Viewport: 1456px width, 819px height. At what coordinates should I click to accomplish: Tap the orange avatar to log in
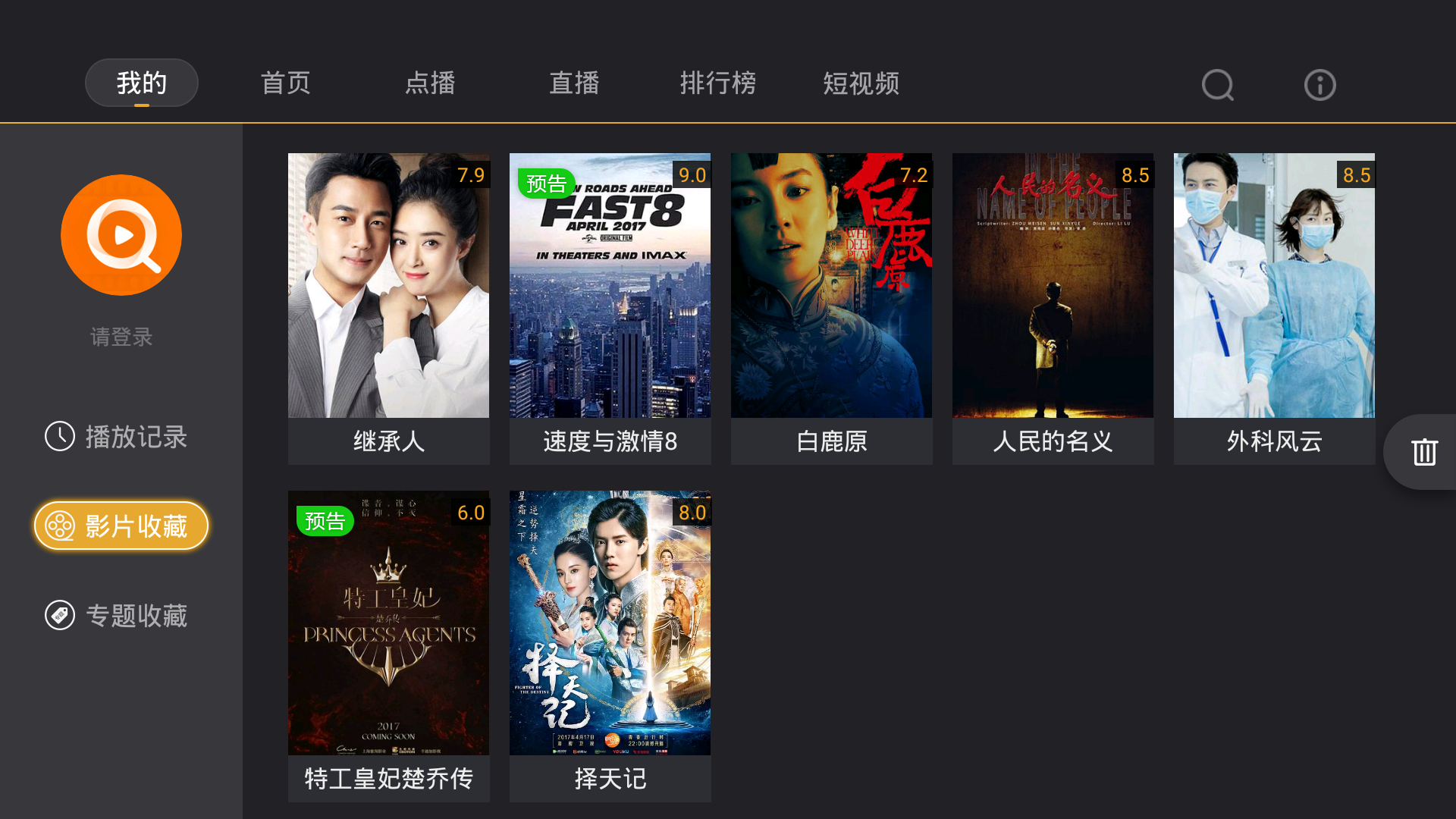pos(121,235)
